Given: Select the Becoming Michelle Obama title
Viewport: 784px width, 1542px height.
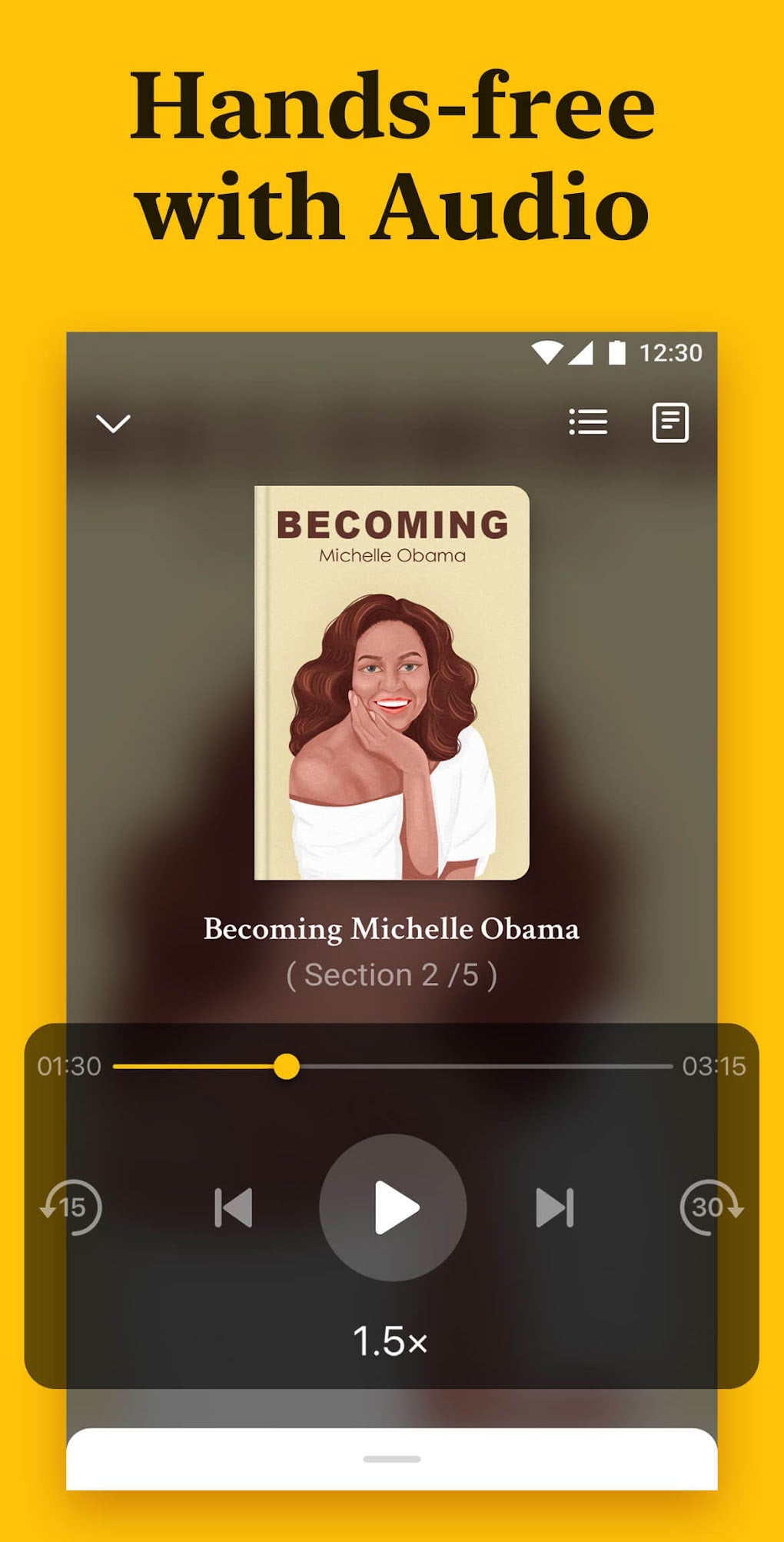Looking at the screenshot, I should click(391, 929).
